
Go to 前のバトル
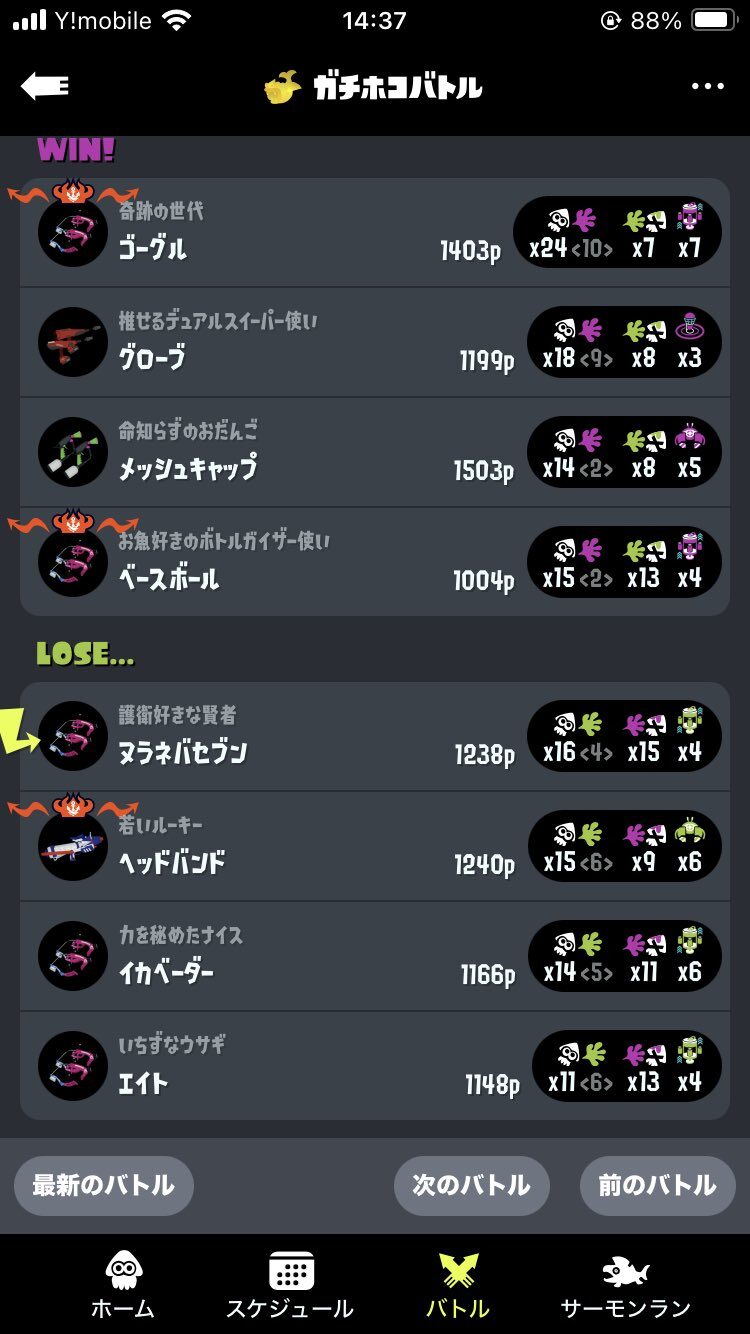click(657, 1186)
